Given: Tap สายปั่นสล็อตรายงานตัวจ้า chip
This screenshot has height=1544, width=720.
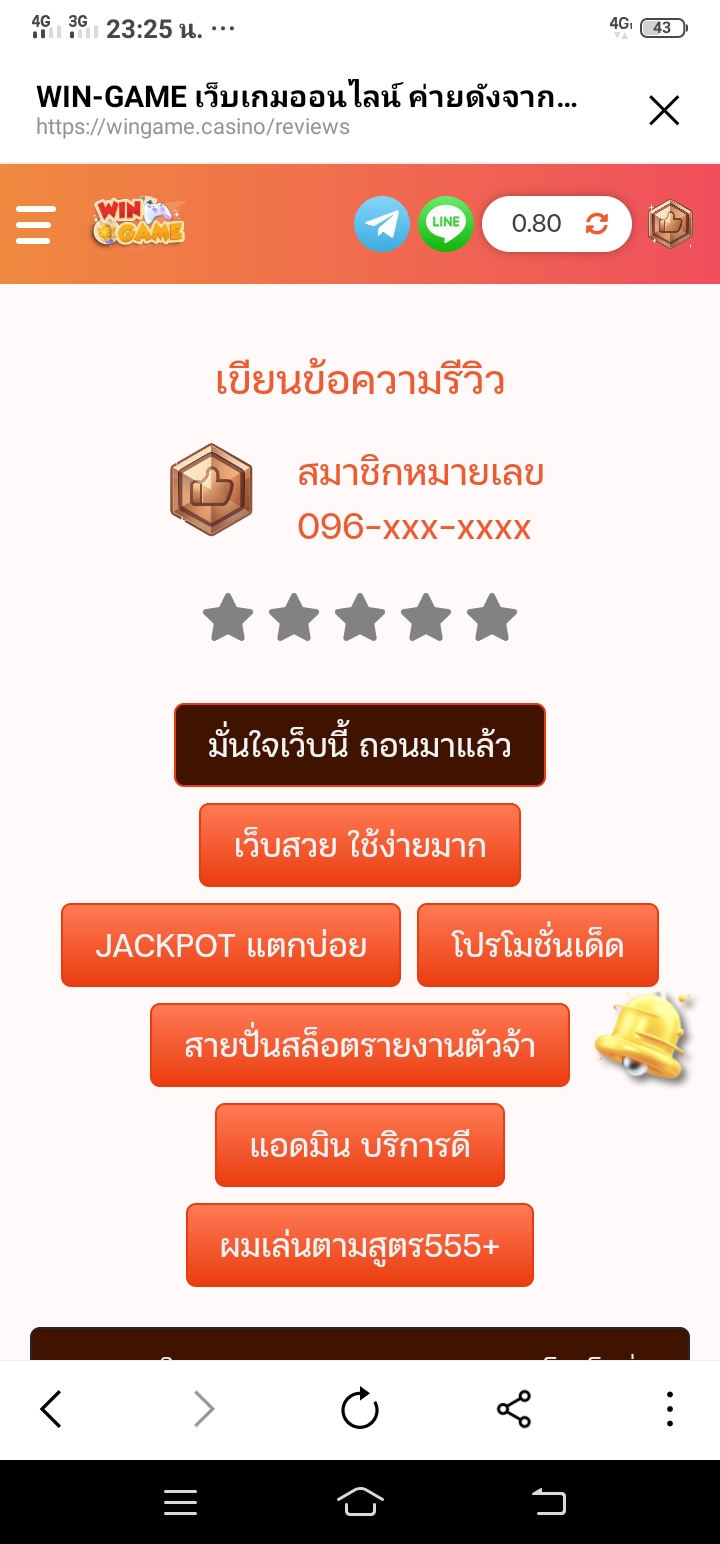Looking at the screenshot, I should point(360,1045).
